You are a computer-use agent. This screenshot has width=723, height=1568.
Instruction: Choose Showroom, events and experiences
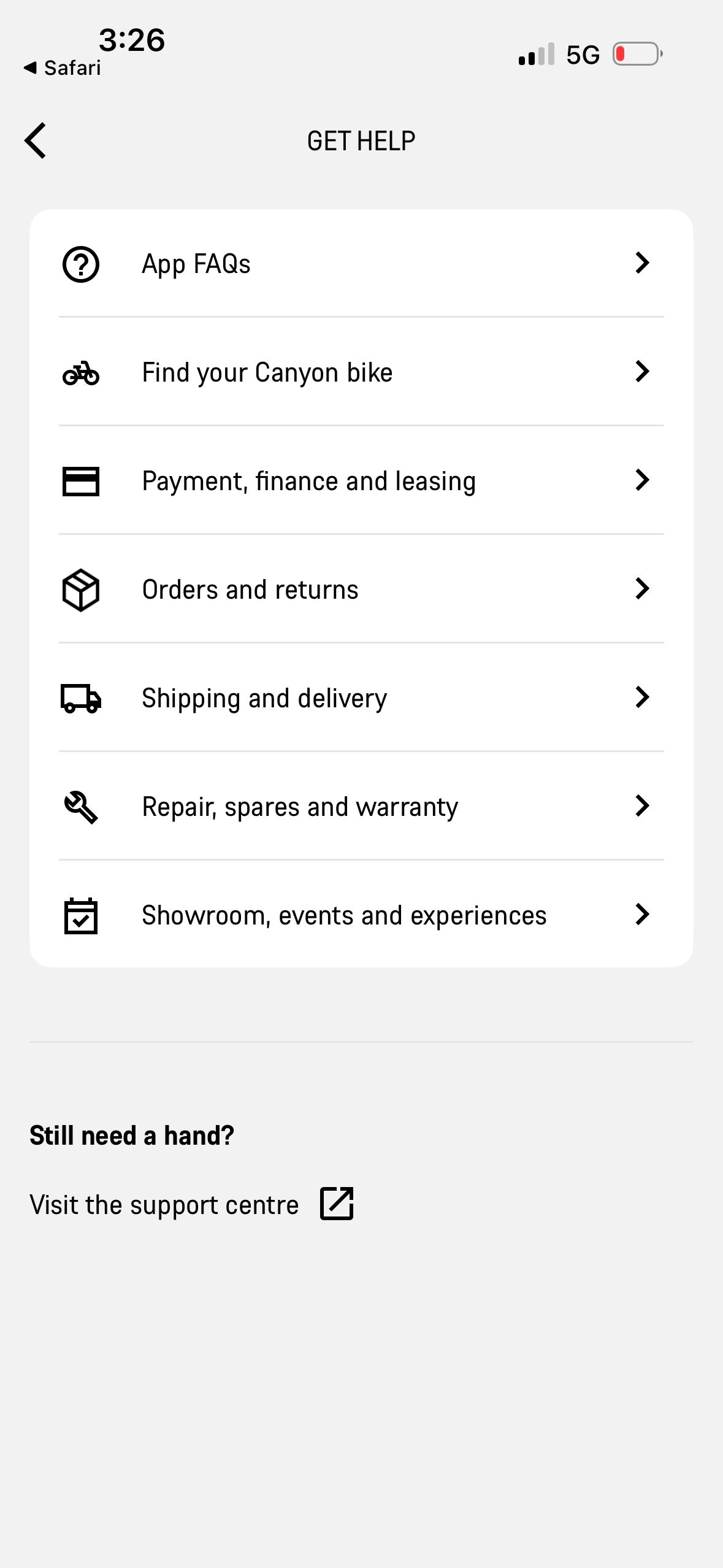(361, 915)
